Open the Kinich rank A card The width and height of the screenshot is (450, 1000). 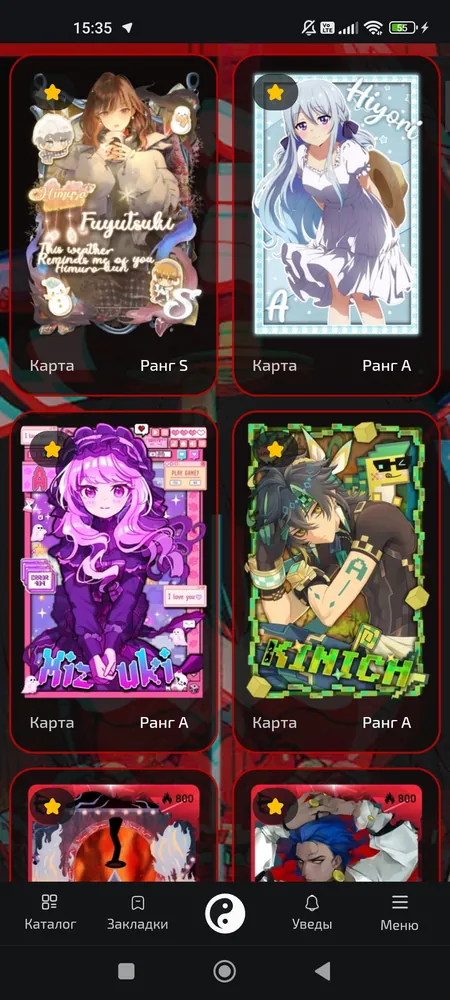337,581
